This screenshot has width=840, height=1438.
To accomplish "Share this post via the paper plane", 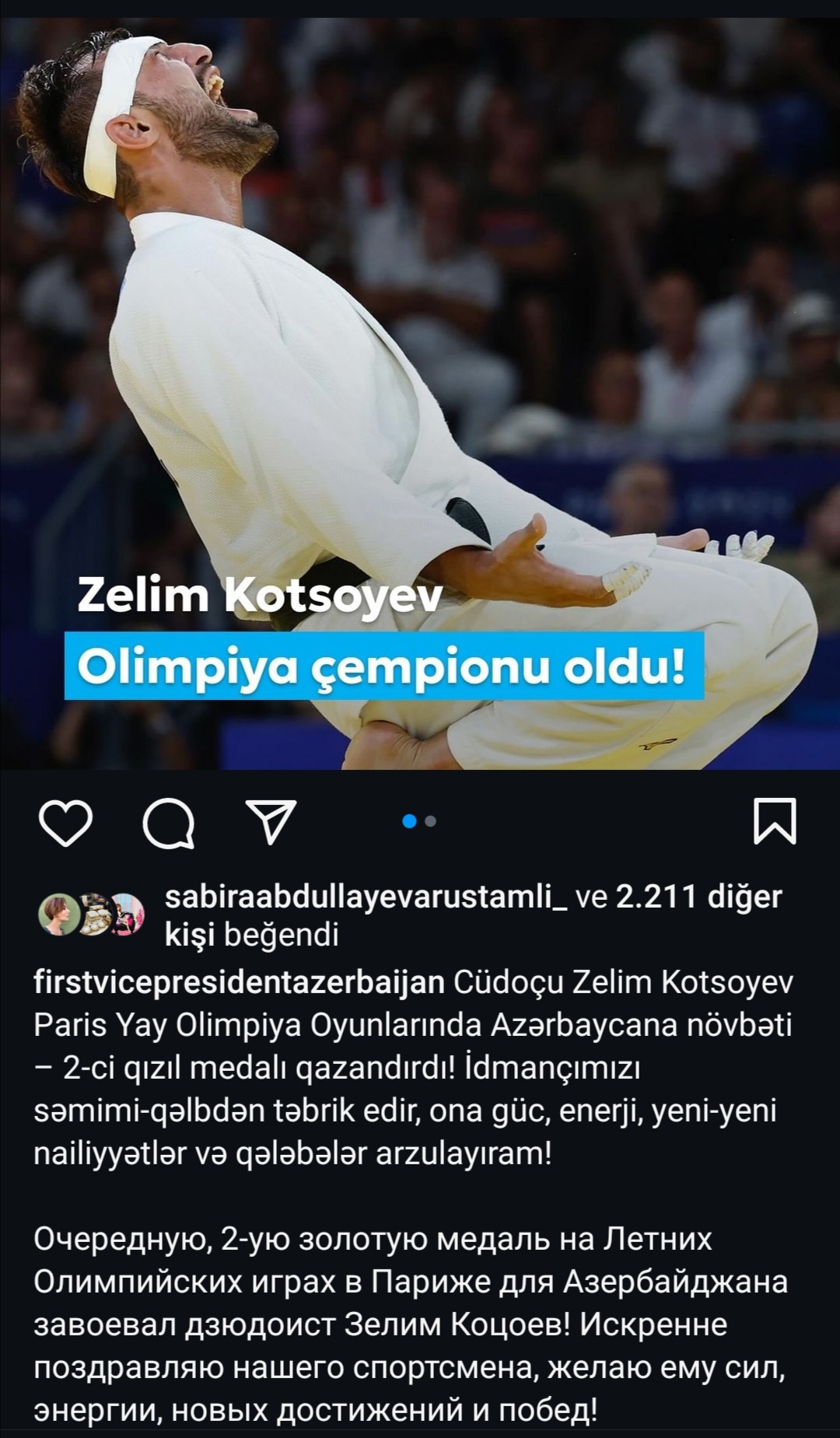I will (x=271, y=821).
